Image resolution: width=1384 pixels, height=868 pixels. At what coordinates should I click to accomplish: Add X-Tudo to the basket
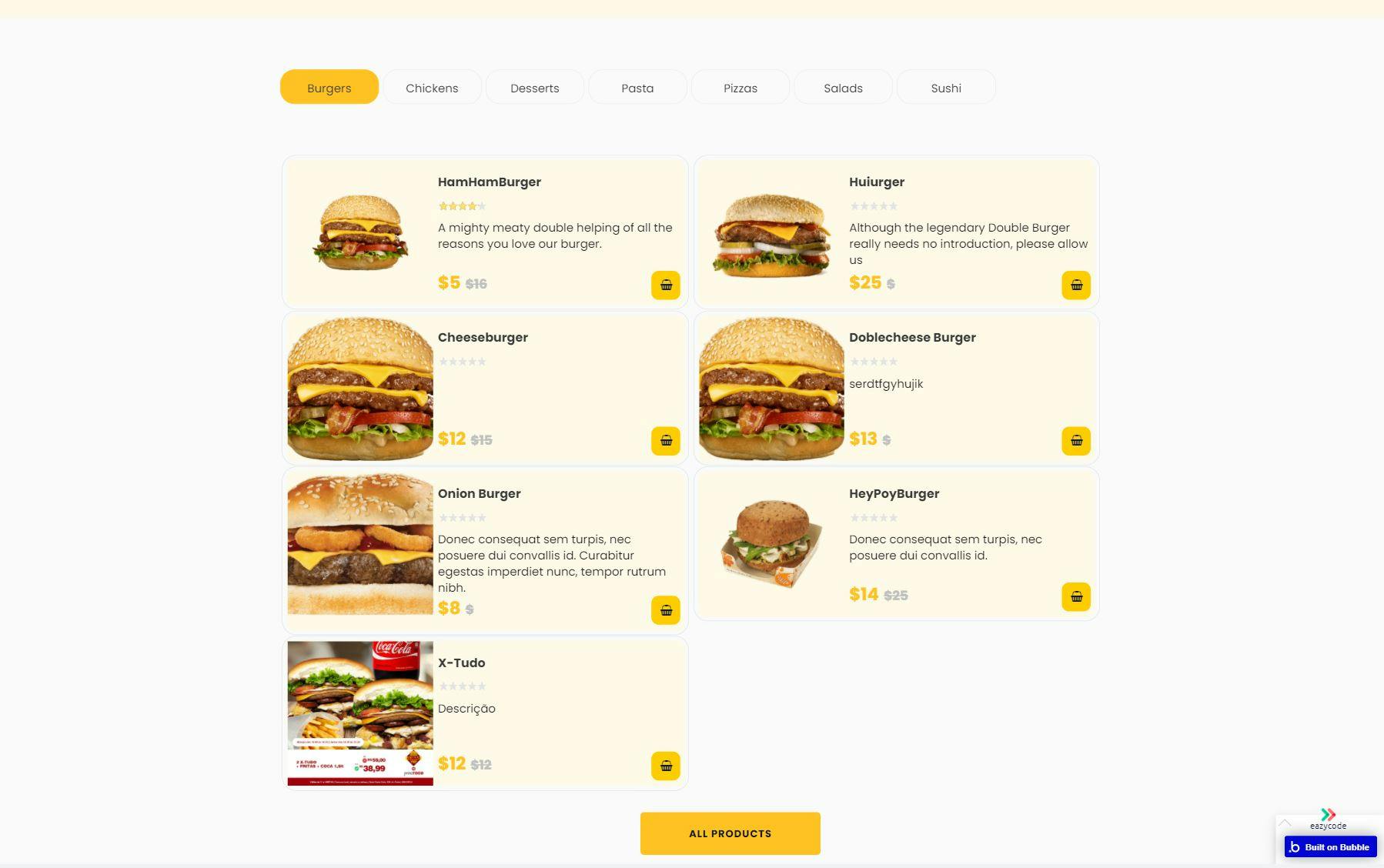665,766
